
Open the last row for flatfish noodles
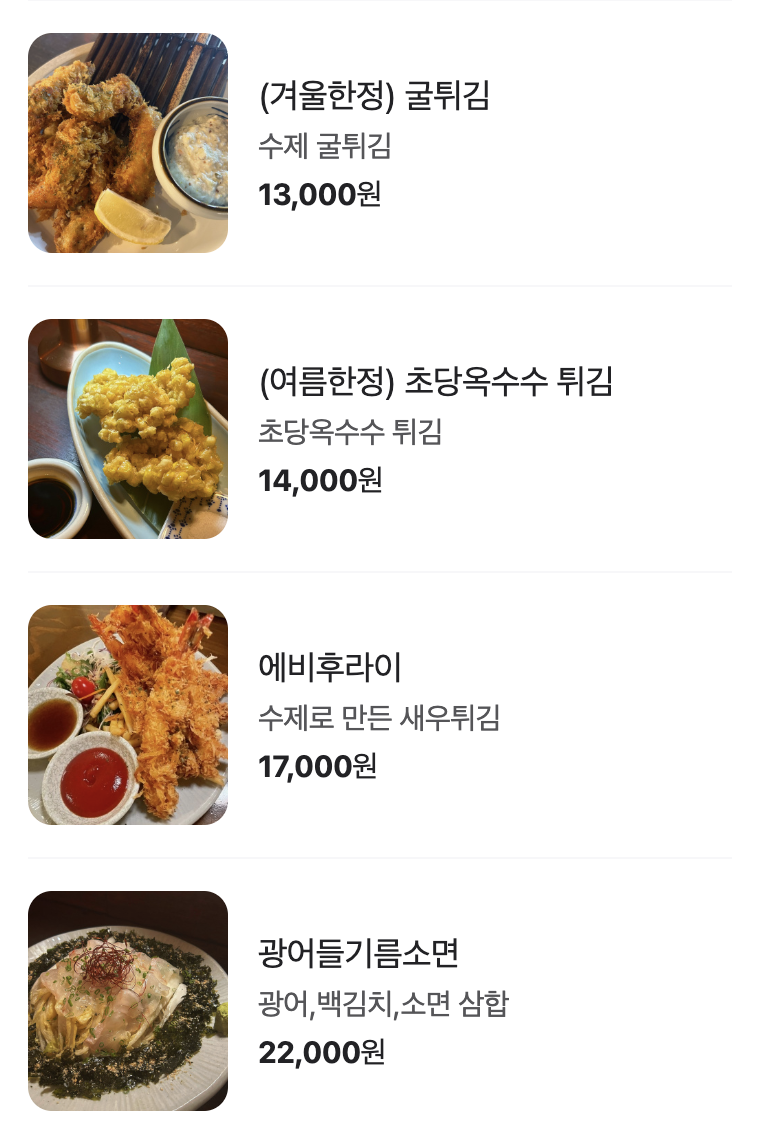click(380, 1000)
